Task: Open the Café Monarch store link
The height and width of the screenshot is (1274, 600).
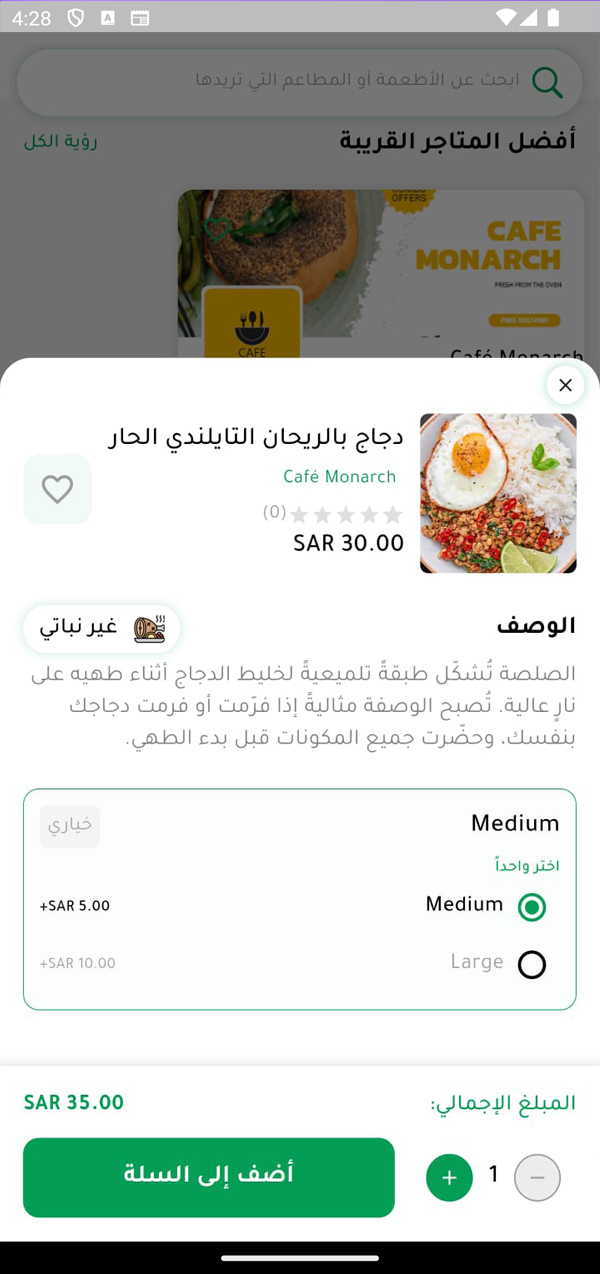Action: tap(340, 477)
